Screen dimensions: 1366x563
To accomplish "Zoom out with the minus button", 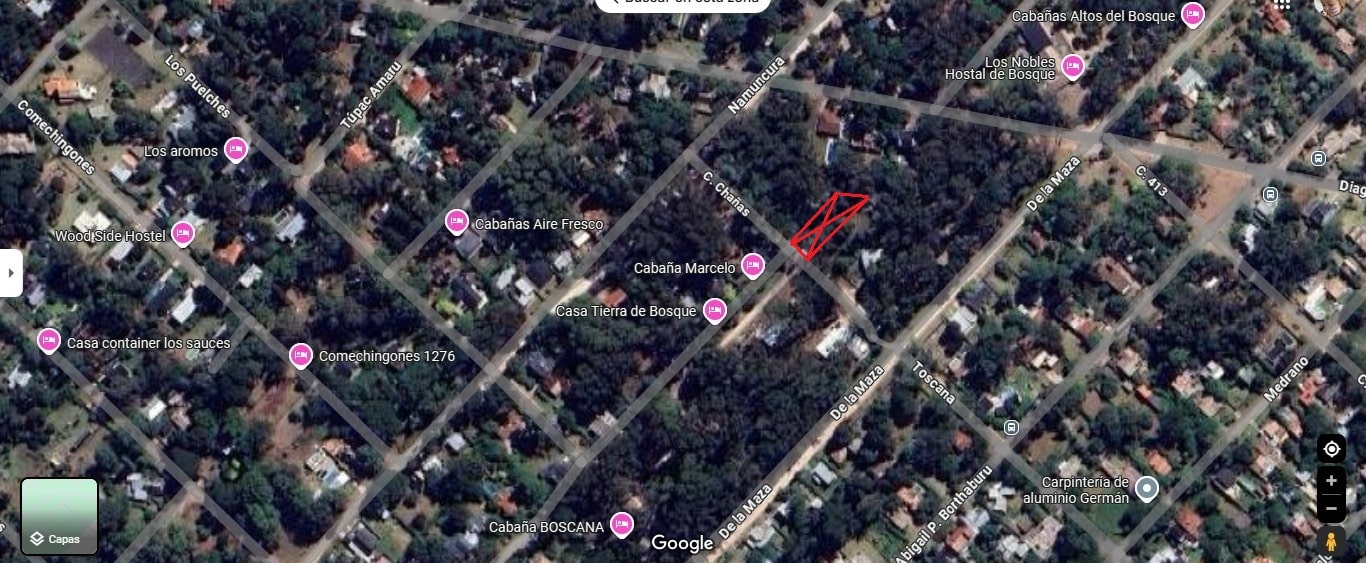I will click(1331, 508).
